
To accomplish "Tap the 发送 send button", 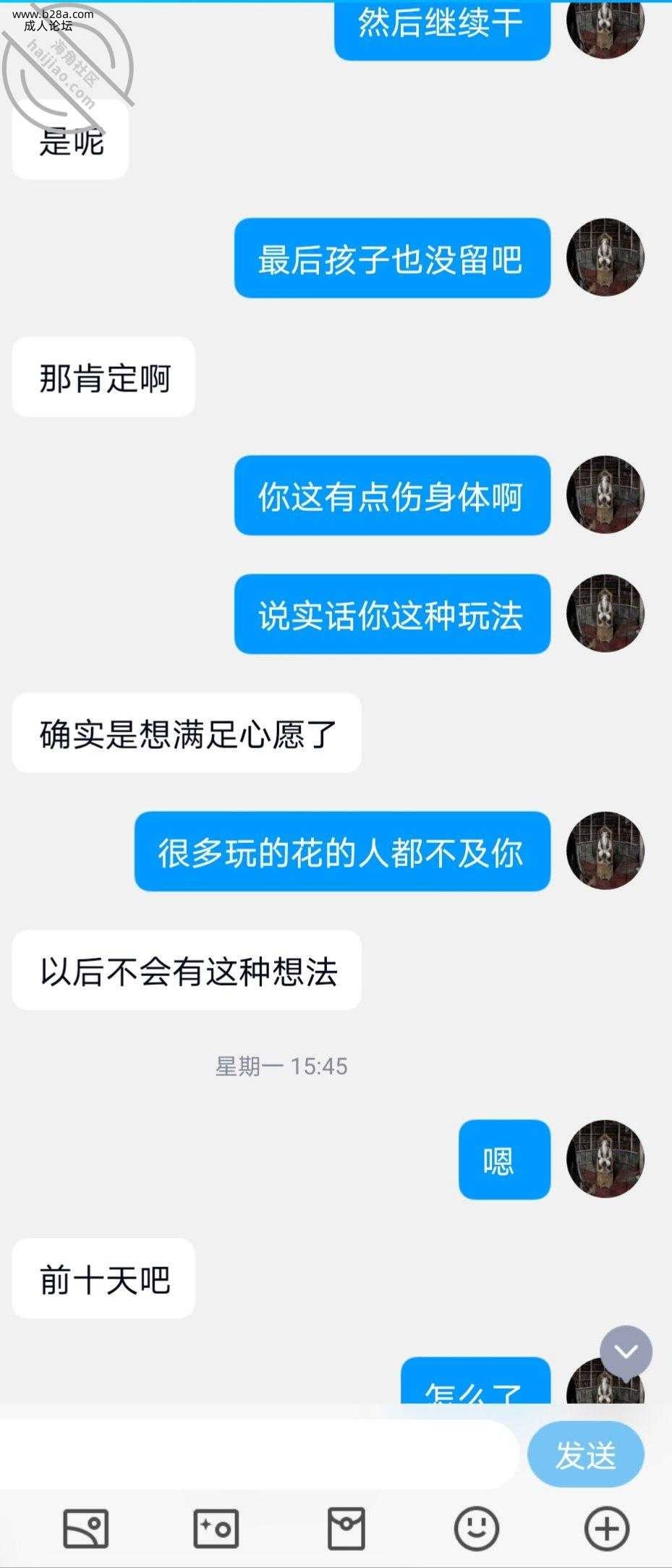I will (x=585, y=1455).
